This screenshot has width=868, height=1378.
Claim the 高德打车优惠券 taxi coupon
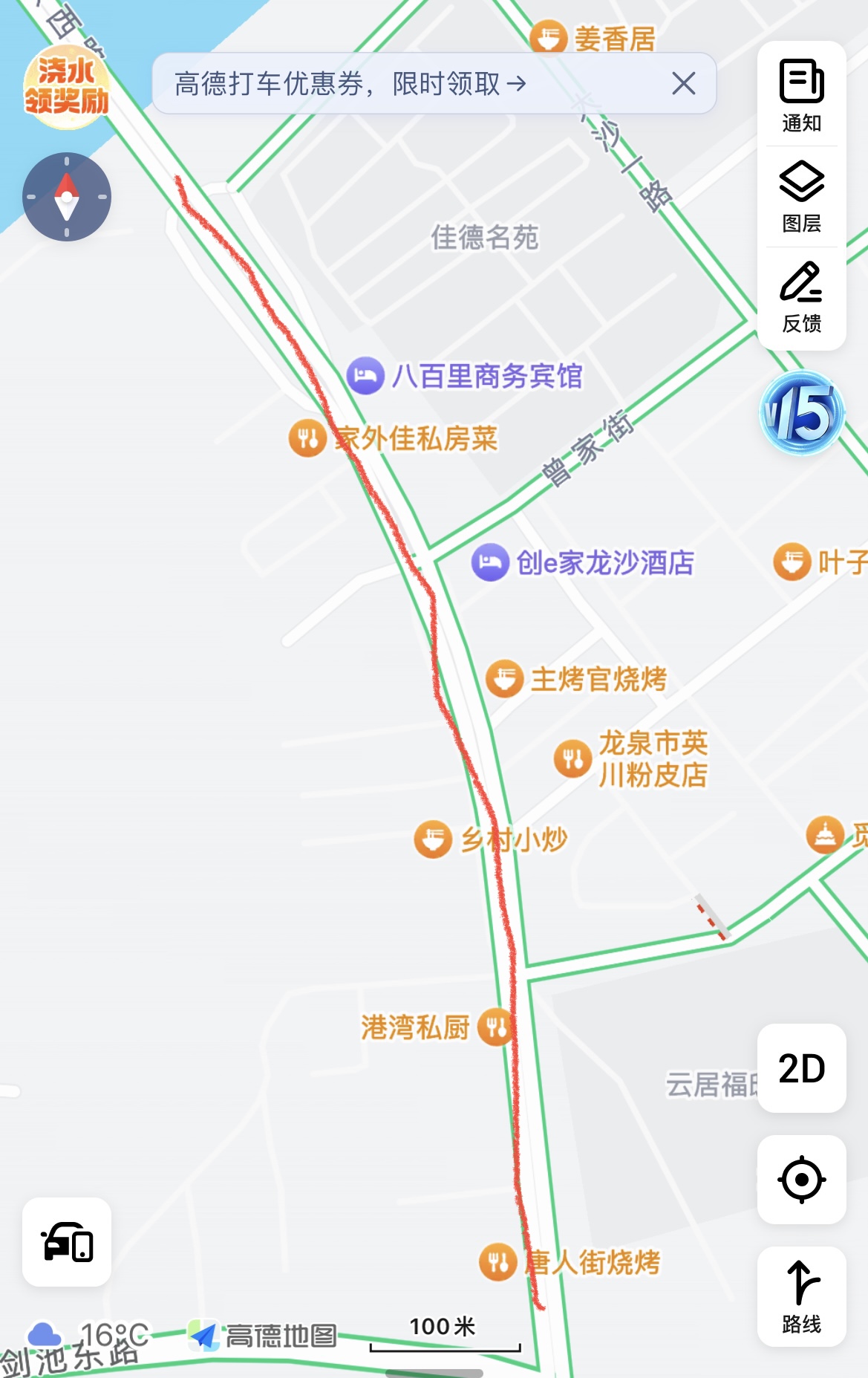point(350,84)
